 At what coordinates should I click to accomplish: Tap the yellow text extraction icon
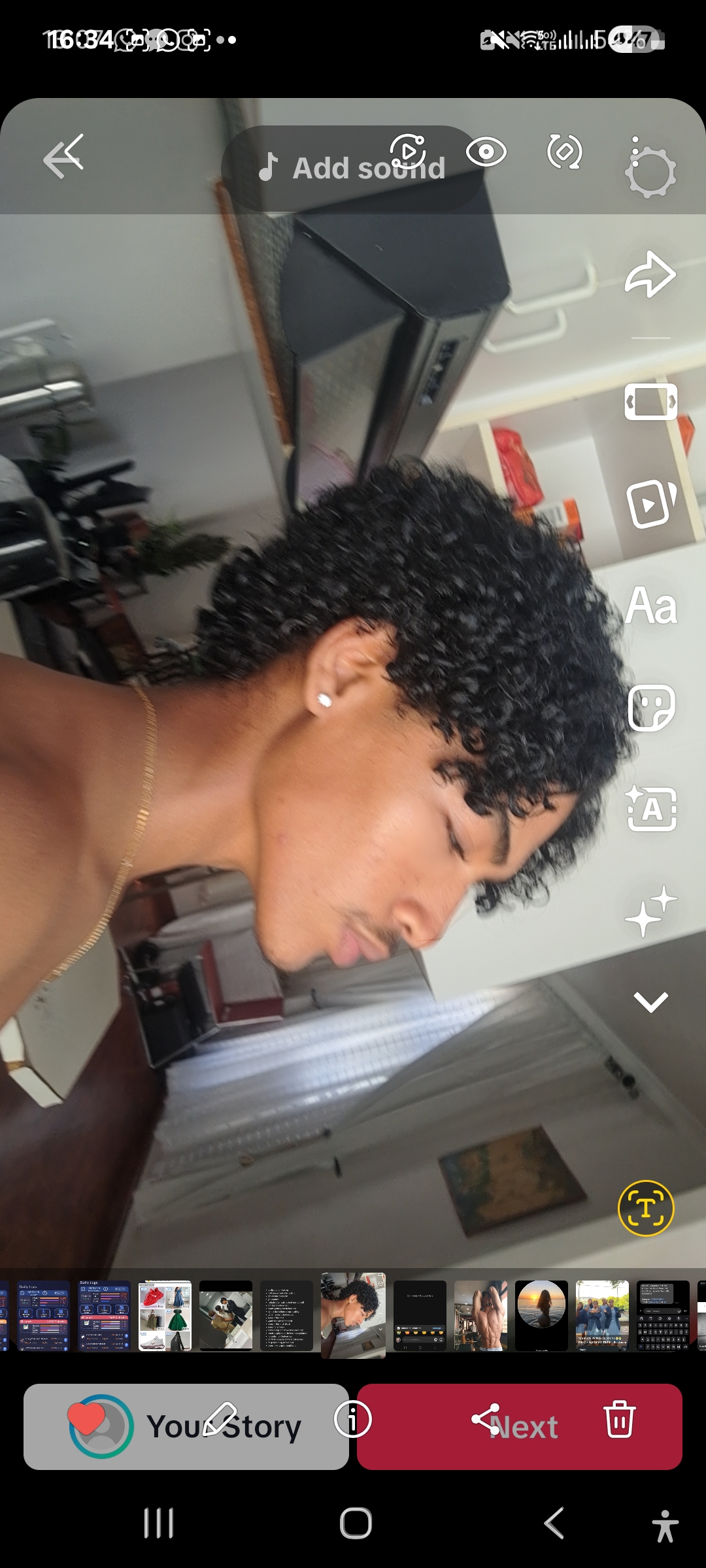click(646, 1208)
